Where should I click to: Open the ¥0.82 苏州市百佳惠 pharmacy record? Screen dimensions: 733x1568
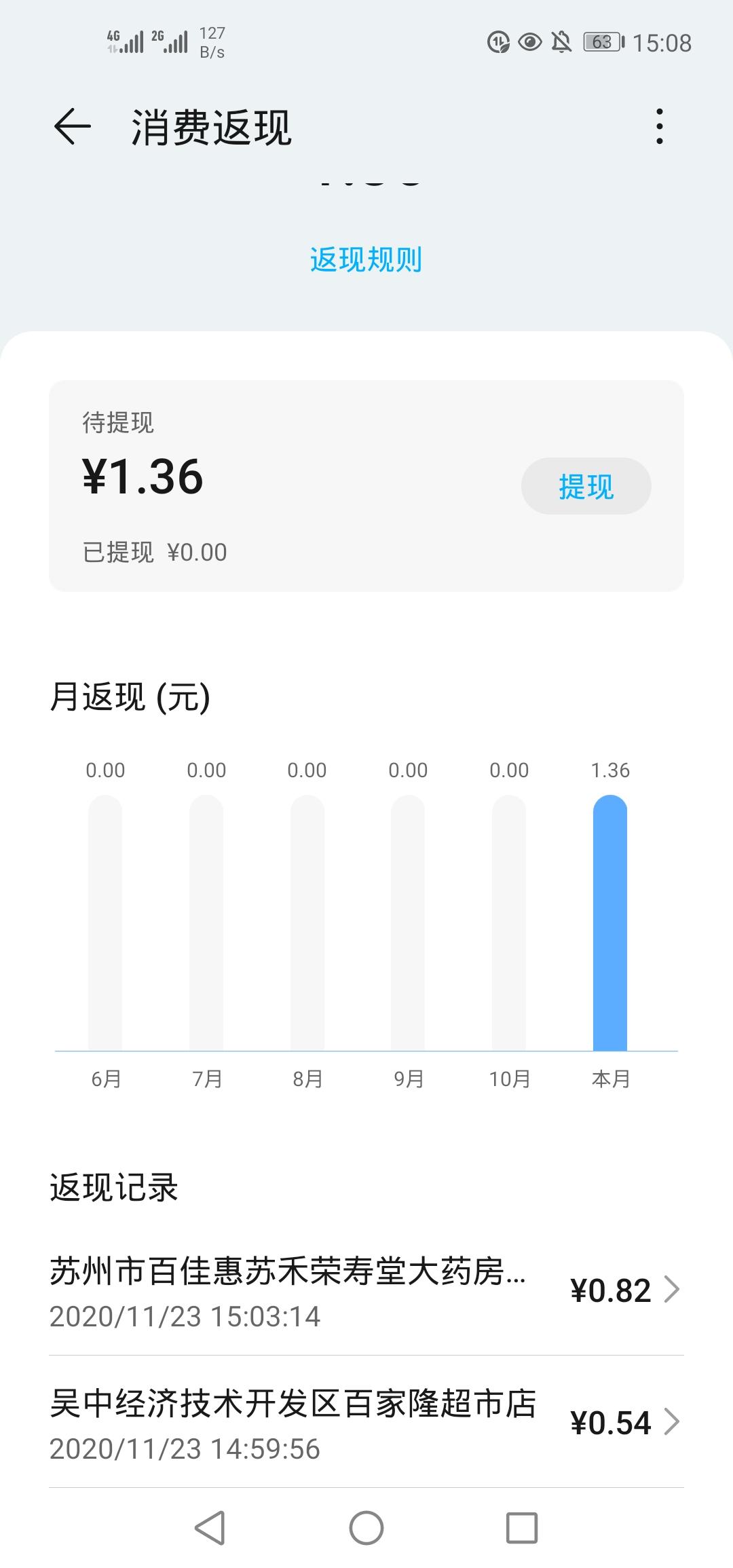pyautogui.click(x=366, y=1292)
